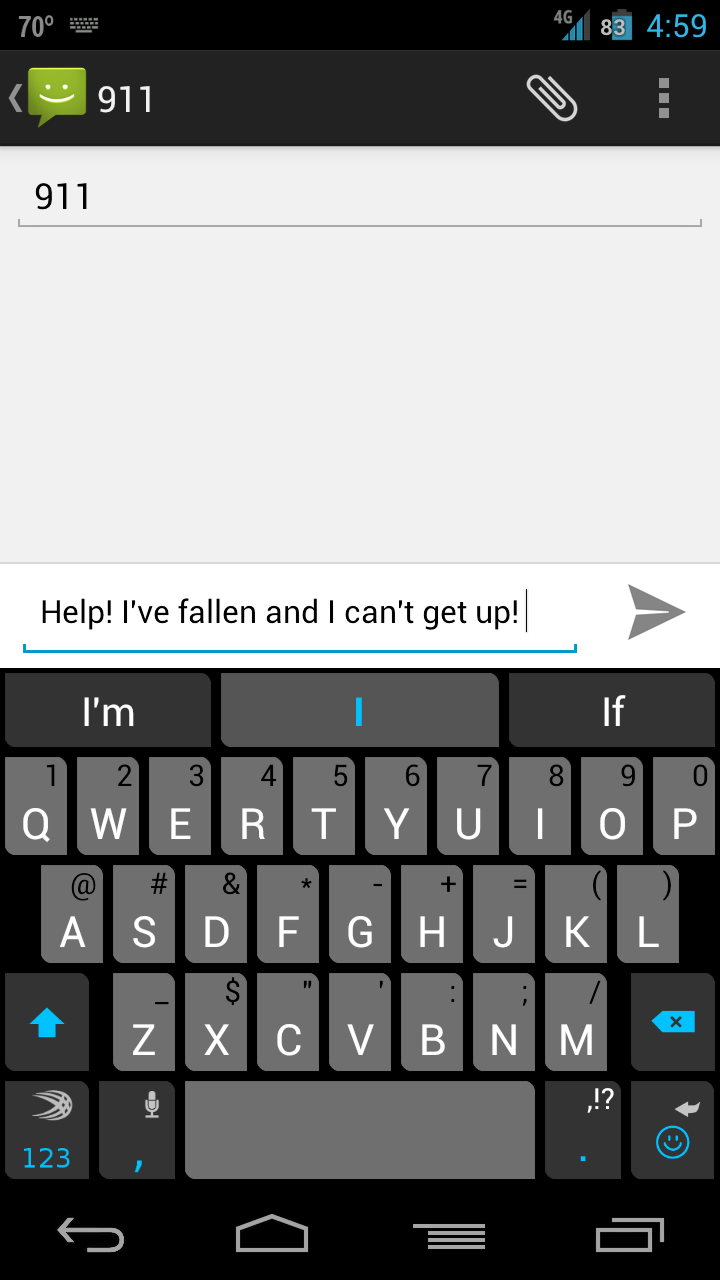Tap the period punctuation key
This screenshot has height=1280, width=720.
coord(582,1130)
